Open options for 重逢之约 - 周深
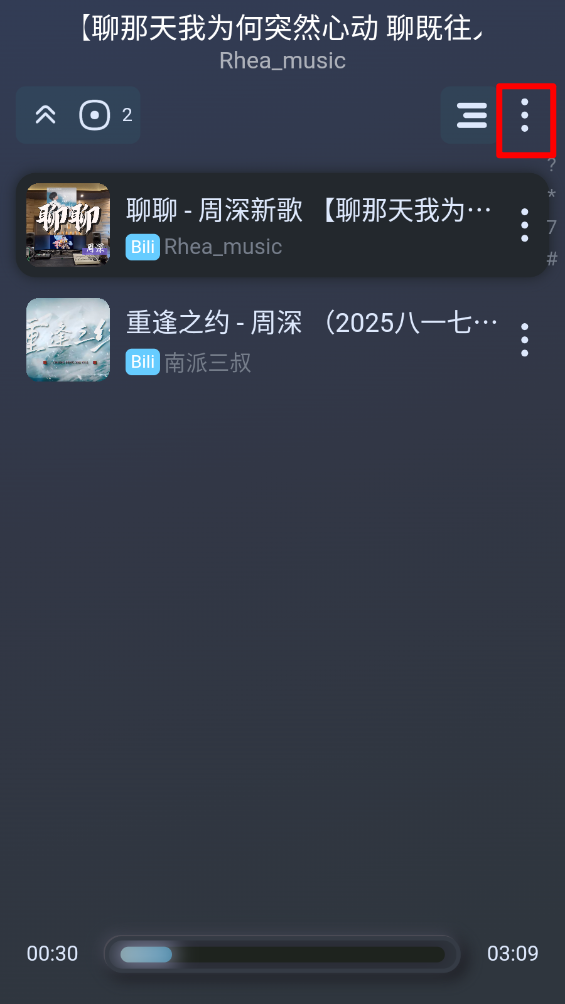 [x=525, y=339]
